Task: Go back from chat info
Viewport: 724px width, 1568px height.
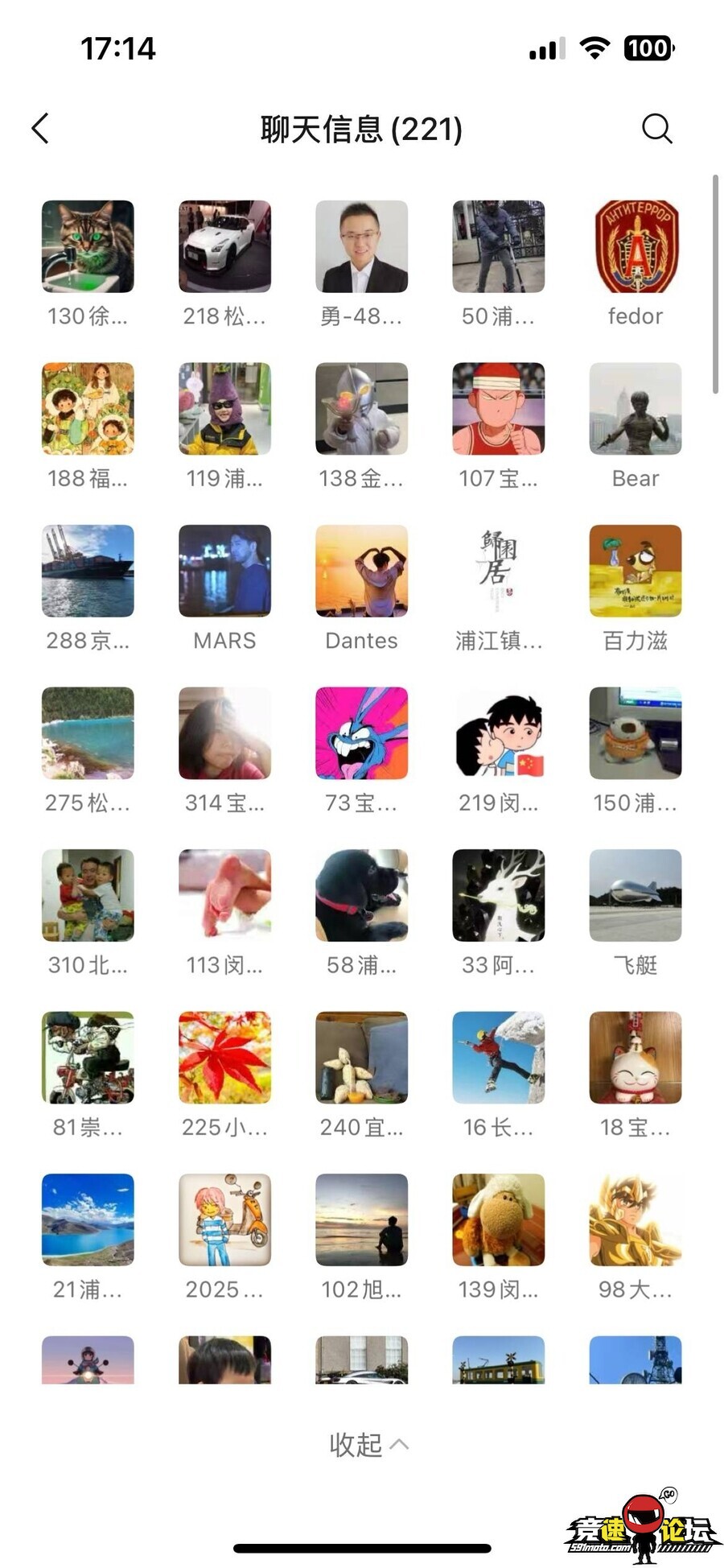Action: click(40, 129)
